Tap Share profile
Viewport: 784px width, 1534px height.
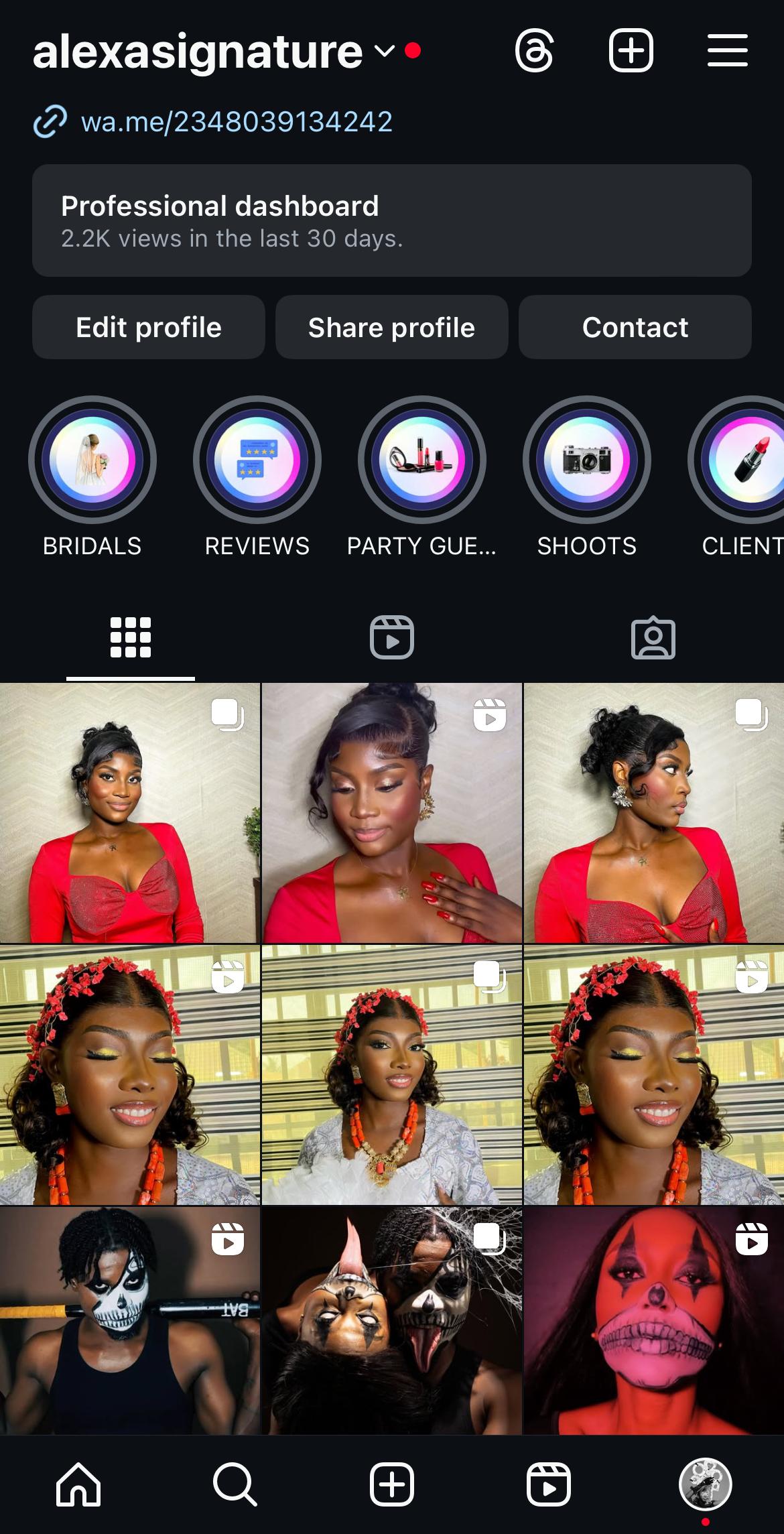pyautogui.click(x=391, y=328)
